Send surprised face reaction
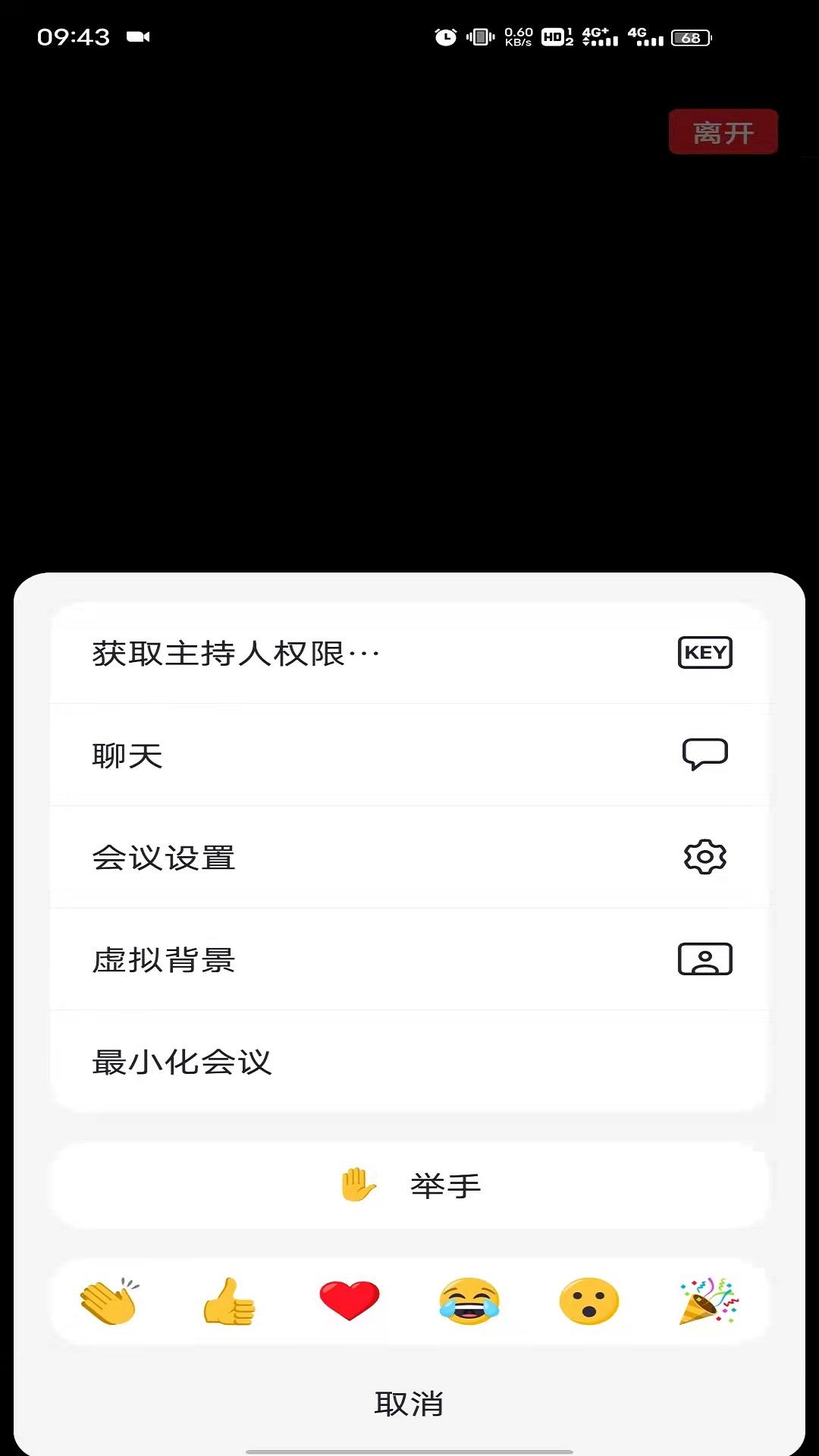Screen dimensions: 819x1456 click(x=588, y=1301)
